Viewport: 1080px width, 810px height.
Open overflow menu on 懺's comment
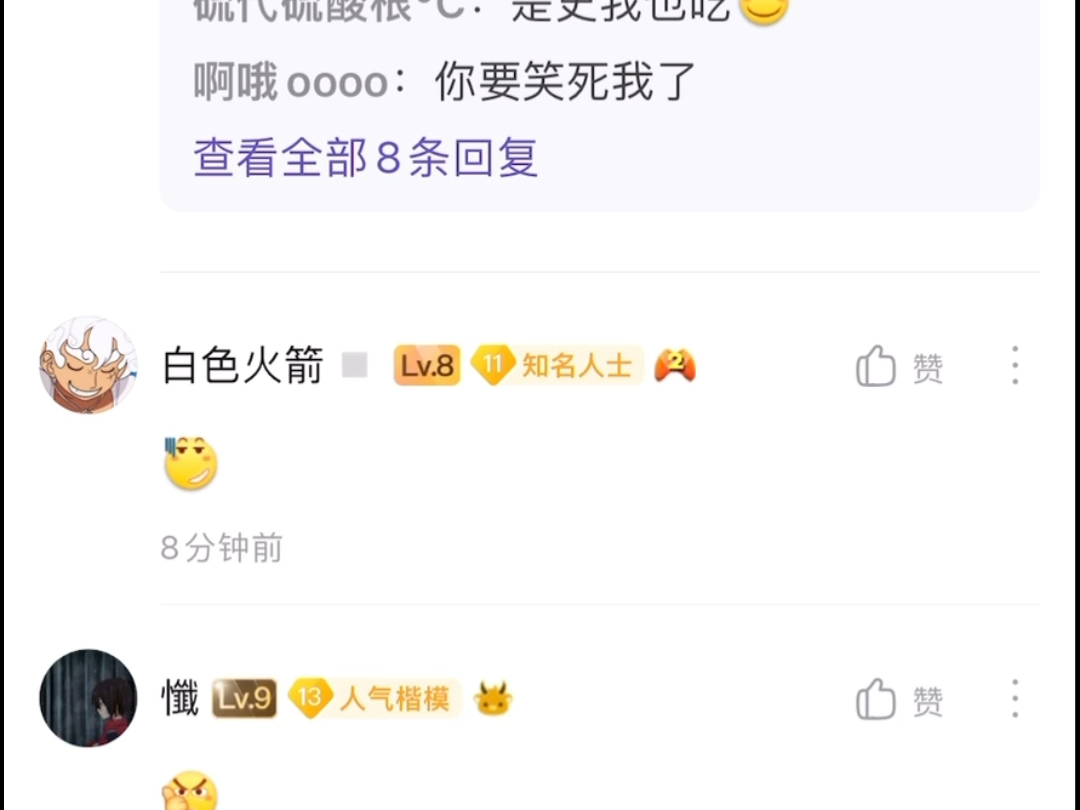tap(1014, 699)
